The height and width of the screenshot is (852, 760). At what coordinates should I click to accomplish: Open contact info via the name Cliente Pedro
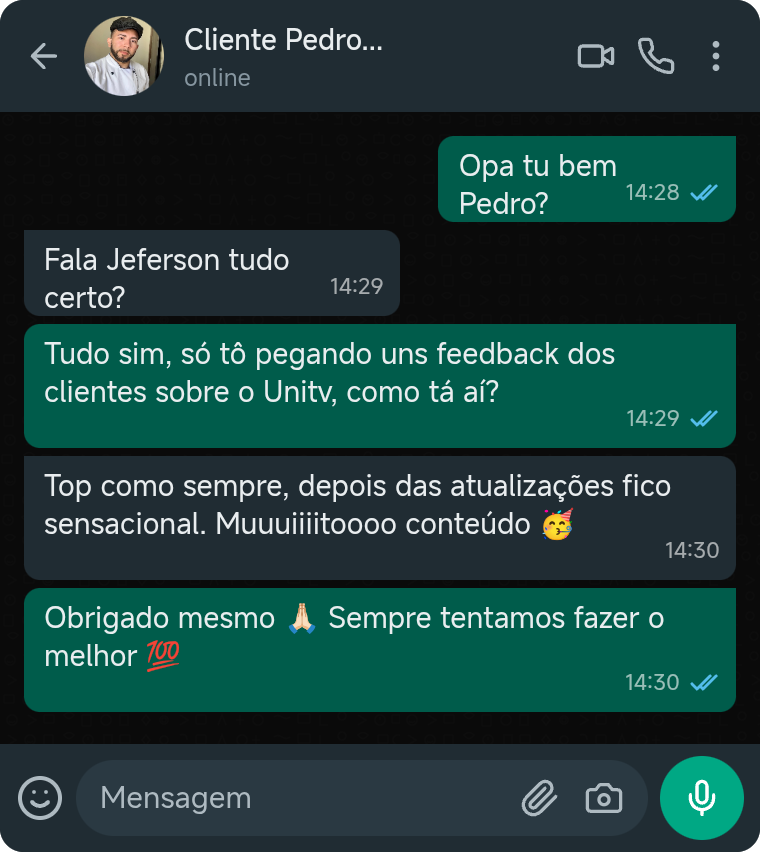click(x=281, y=40)
